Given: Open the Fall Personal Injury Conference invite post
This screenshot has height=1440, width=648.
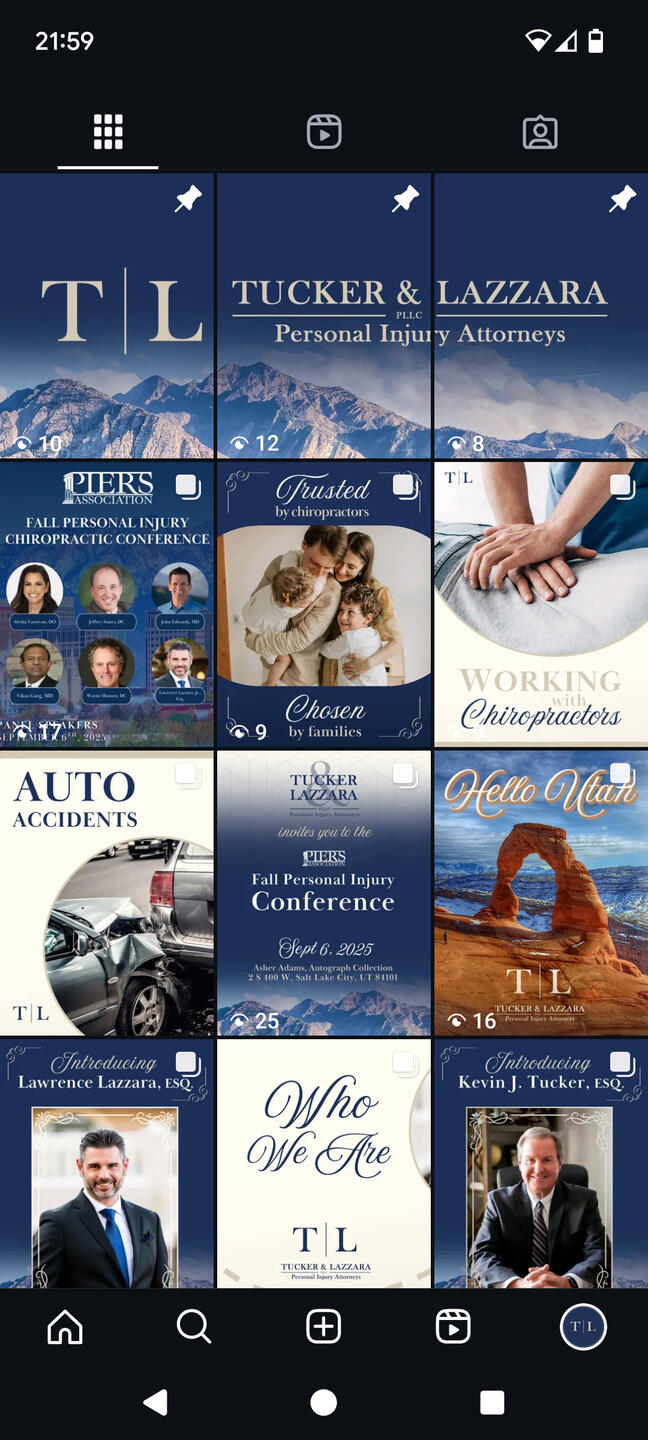Looking at the screenshot, I should pos(324,893).
